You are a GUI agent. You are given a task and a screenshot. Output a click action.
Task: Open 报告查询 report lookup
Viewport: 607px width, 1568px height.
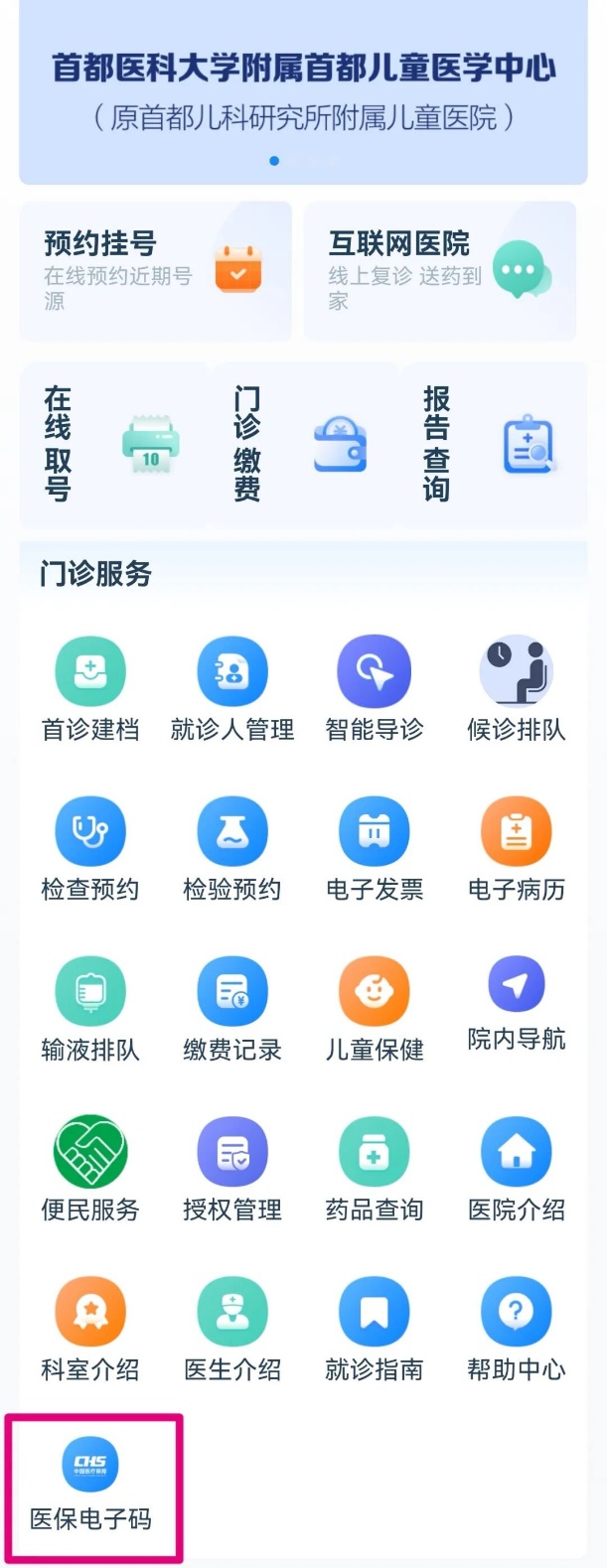[491, 445]
